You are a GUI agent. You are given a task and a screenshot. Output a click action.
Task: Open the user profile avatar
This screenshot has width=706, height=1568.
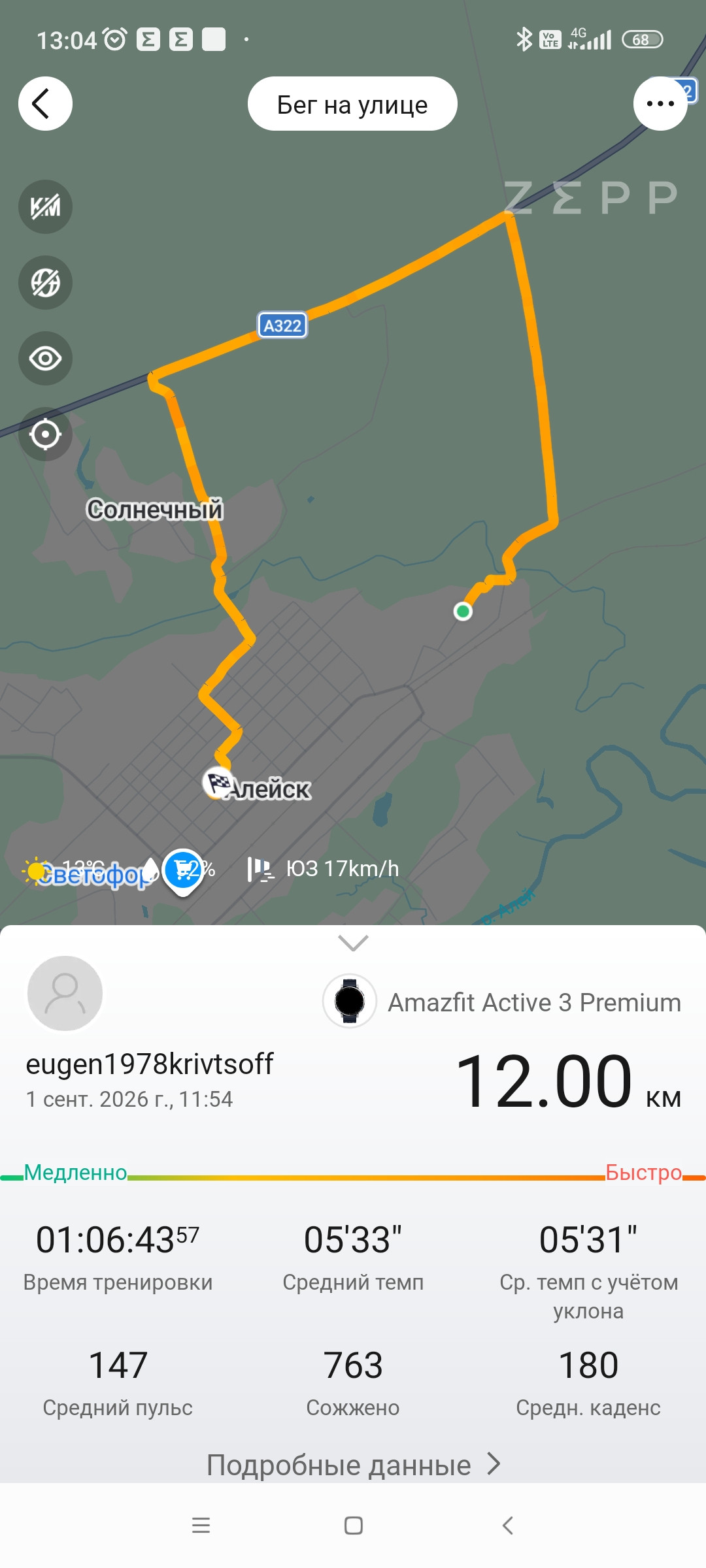pos(65,994)
